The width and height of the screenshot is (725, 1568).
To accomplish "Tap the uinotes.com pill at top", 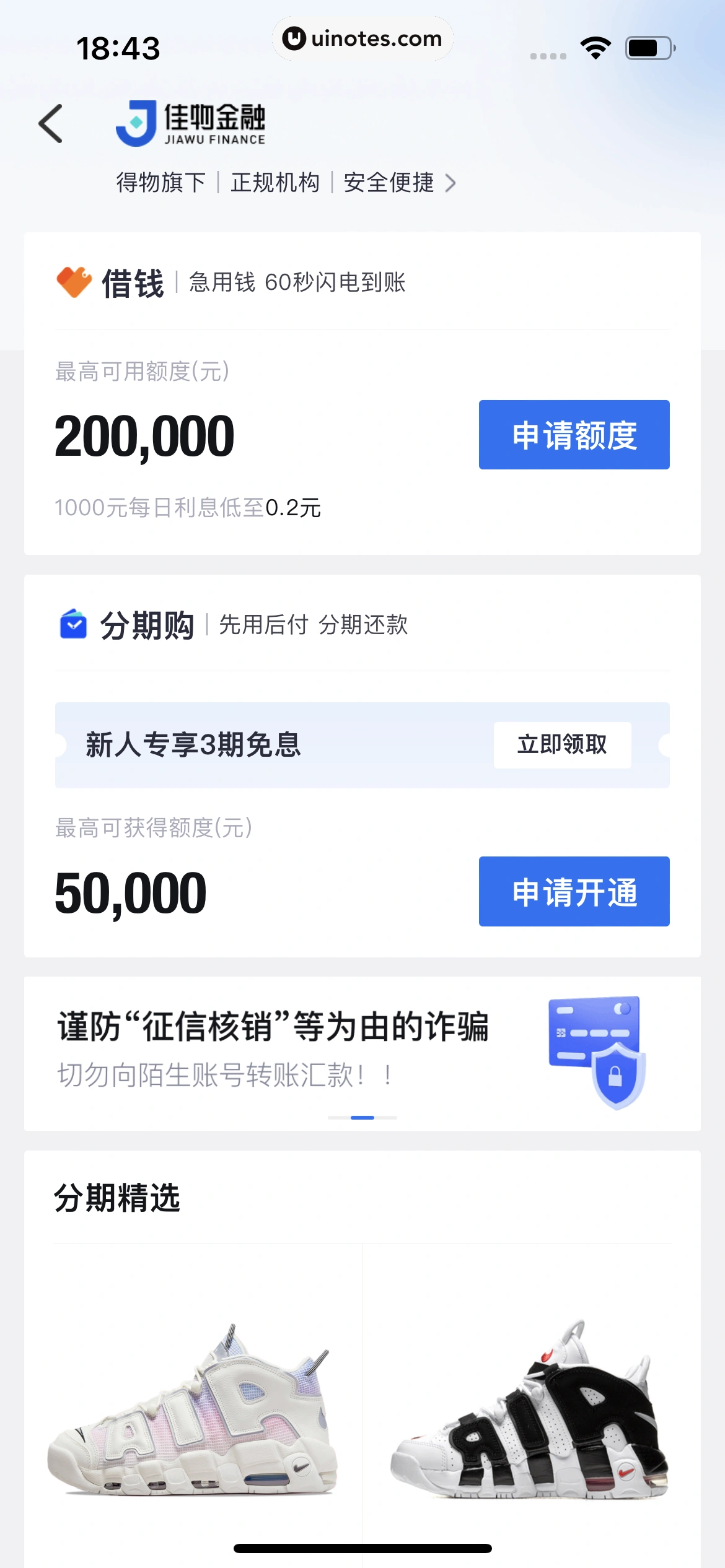I will 362,38.
